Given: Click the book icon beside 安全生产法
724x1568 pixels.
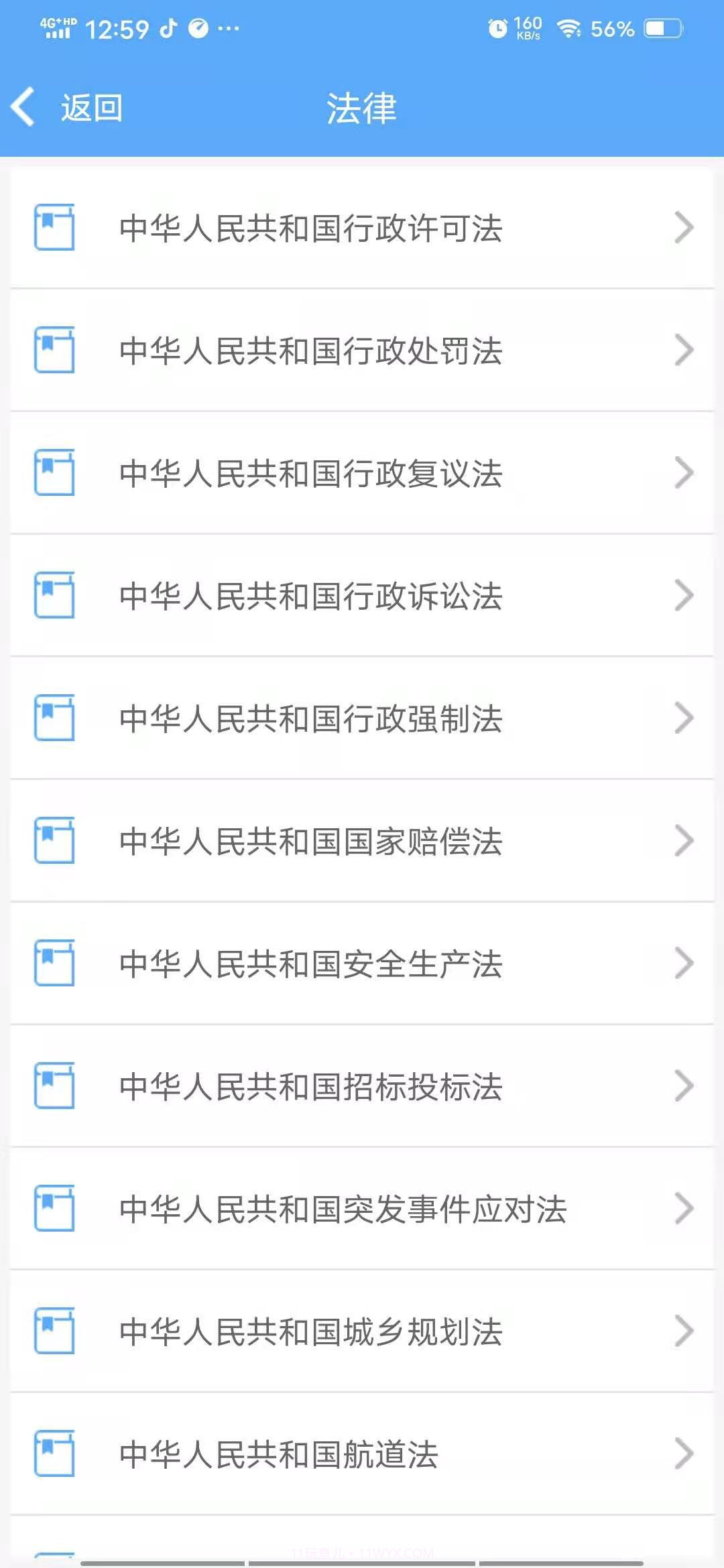Looking at the screenshot, I should pyautogui.click(x=55, y=964).
